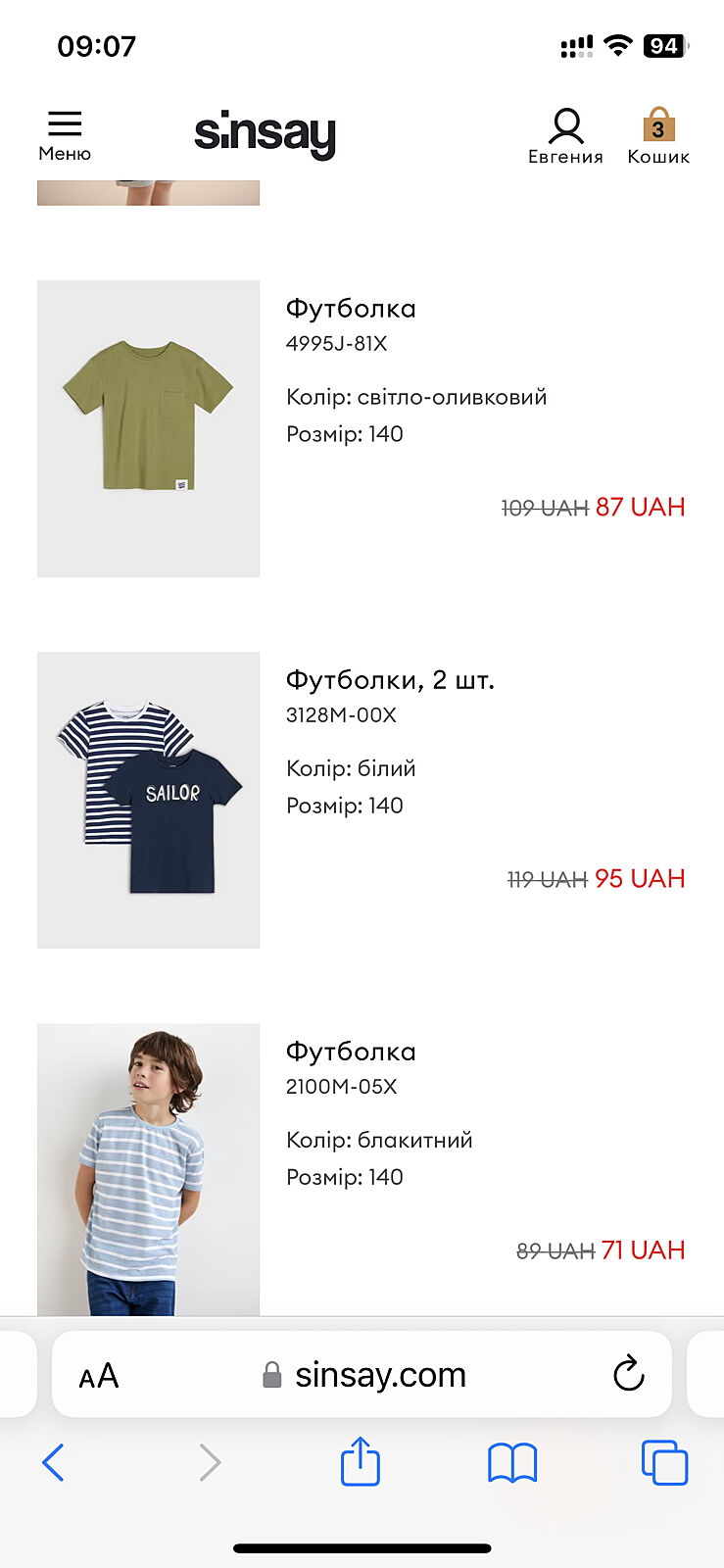Open Safari bookmarks
This screenshot has height=1568, width=724.
click(x=512, y=1463)
